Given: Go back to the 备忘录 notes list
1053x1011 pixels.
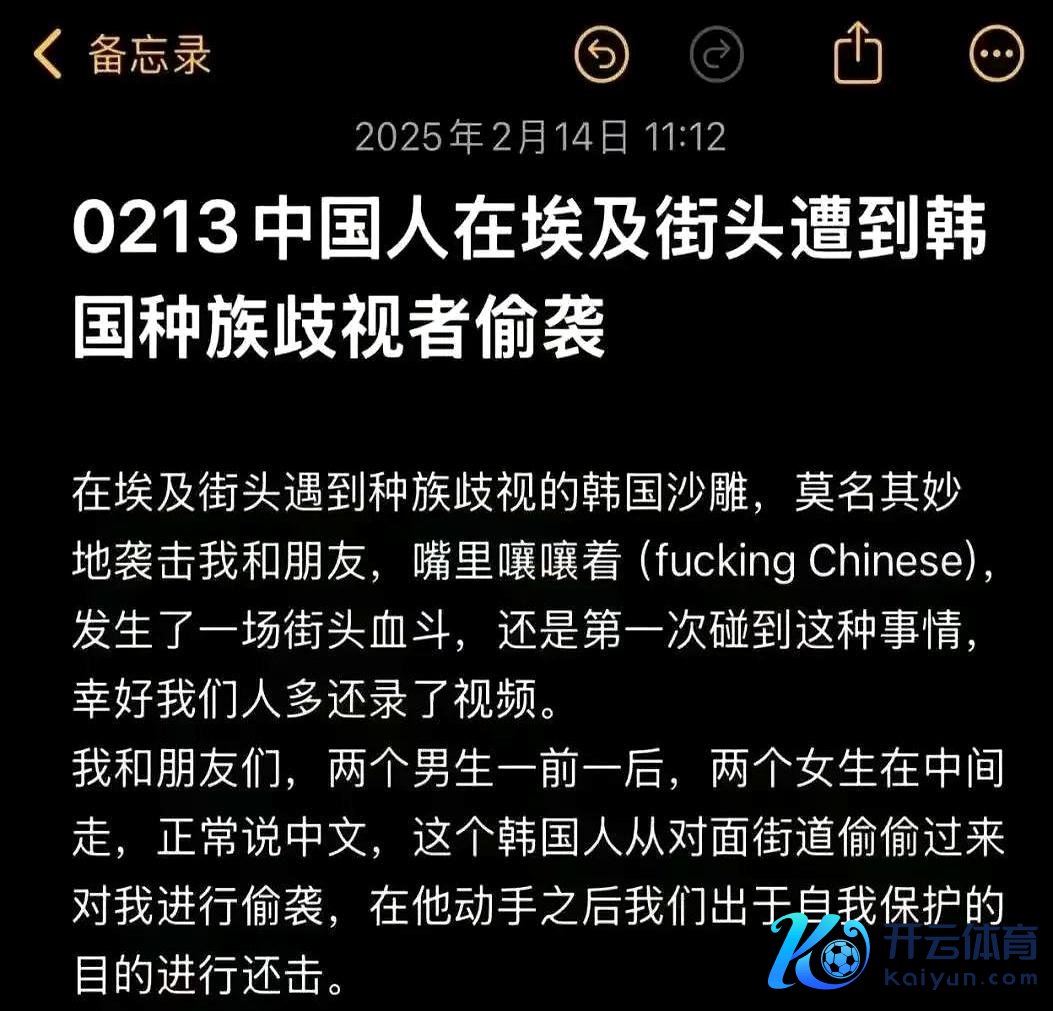Looking at the screenshot, I should click(x=120, y=54).
